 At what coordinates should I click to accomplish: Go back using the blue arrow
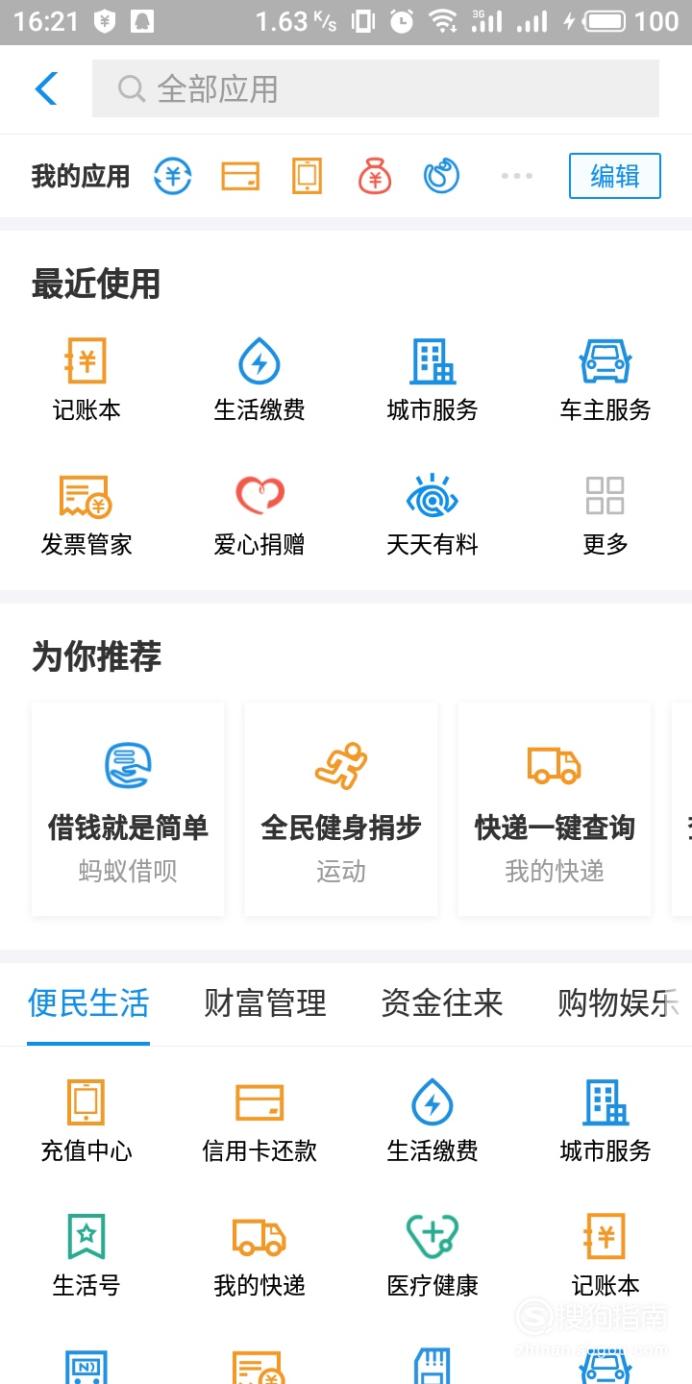coord(46,89)
